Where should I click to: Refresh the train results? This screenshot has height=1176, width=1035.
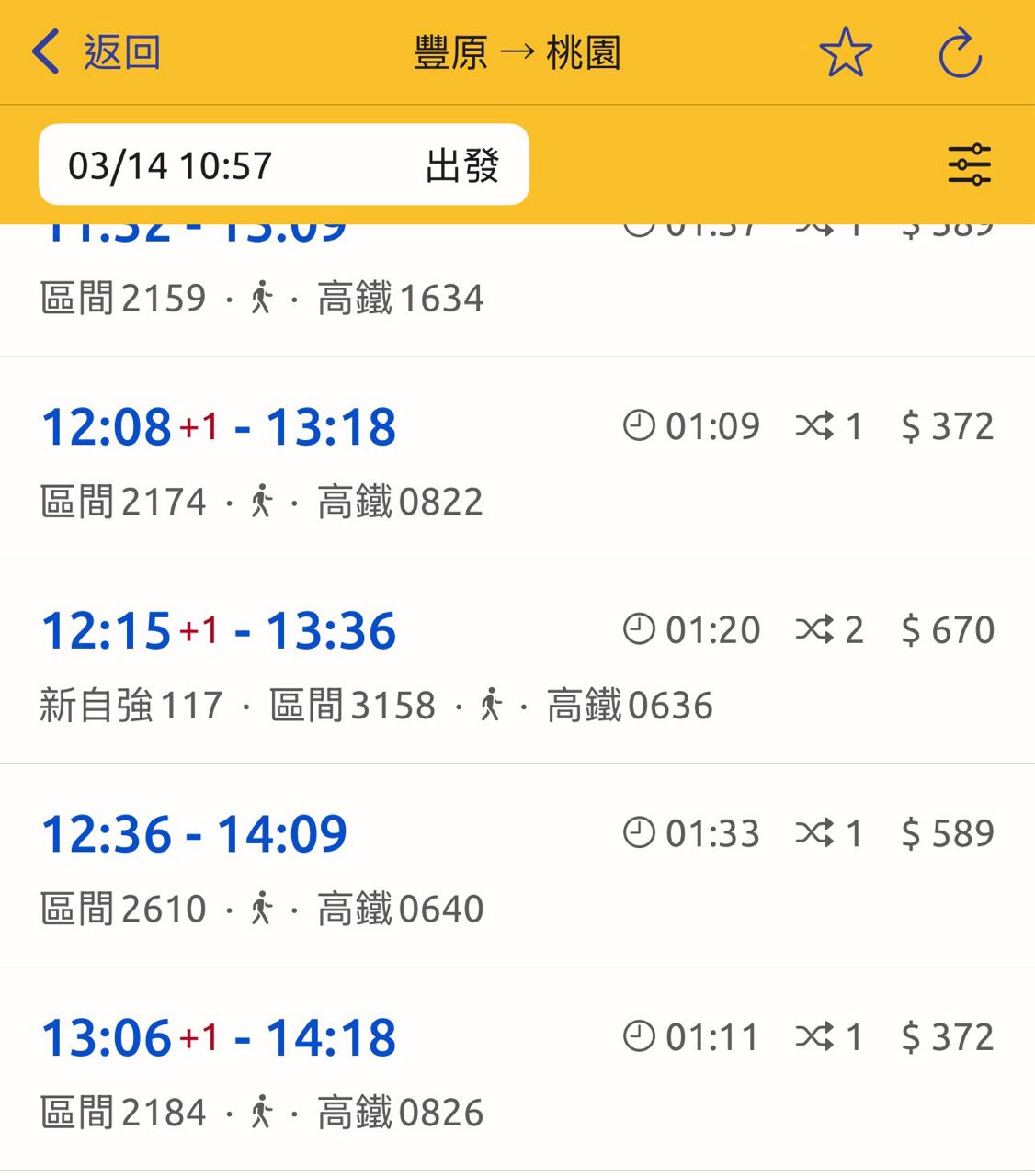coord(961,52)
